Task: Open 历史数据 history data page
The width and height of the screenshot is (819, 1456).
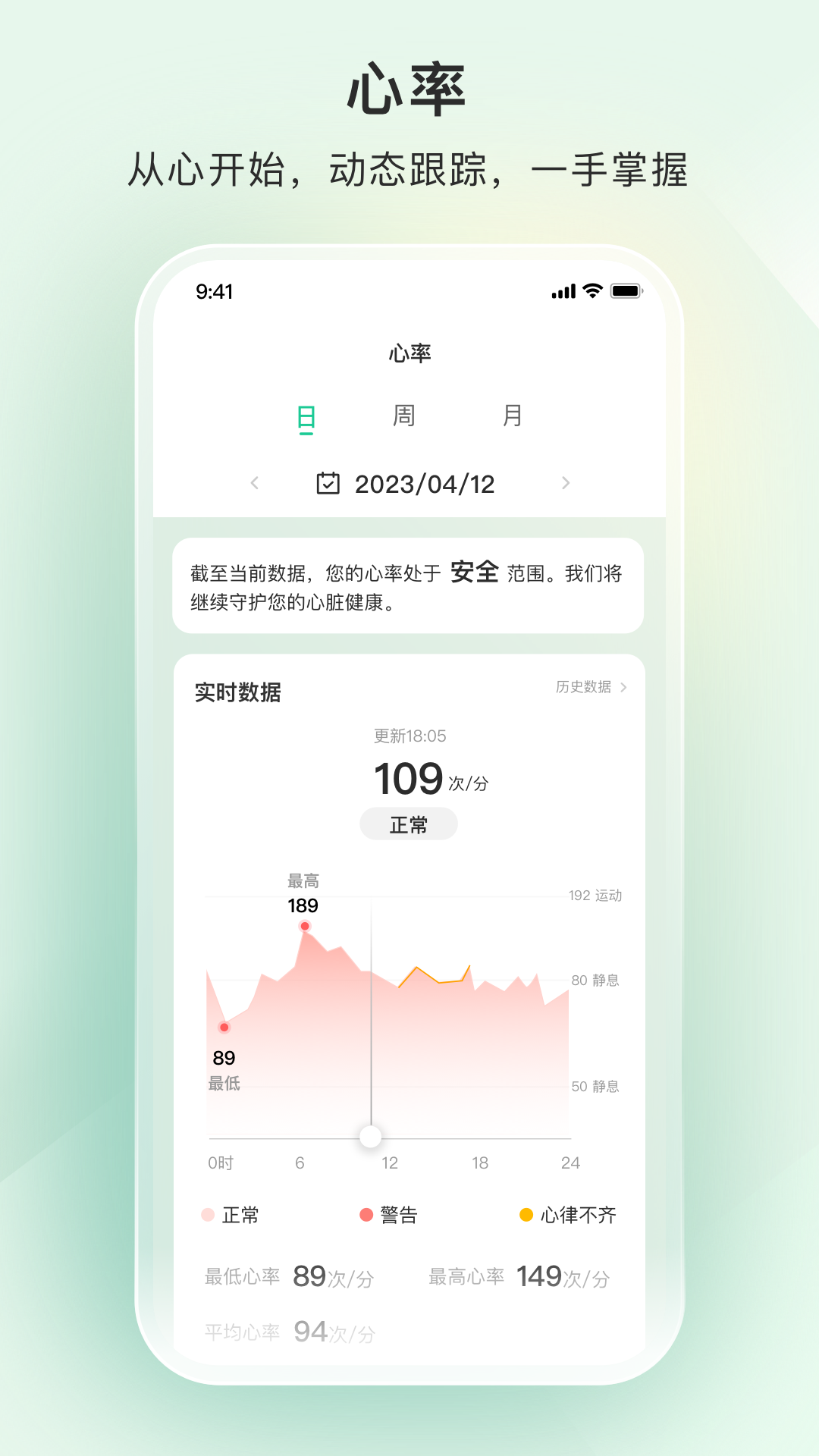Action: tap(584, 687)
